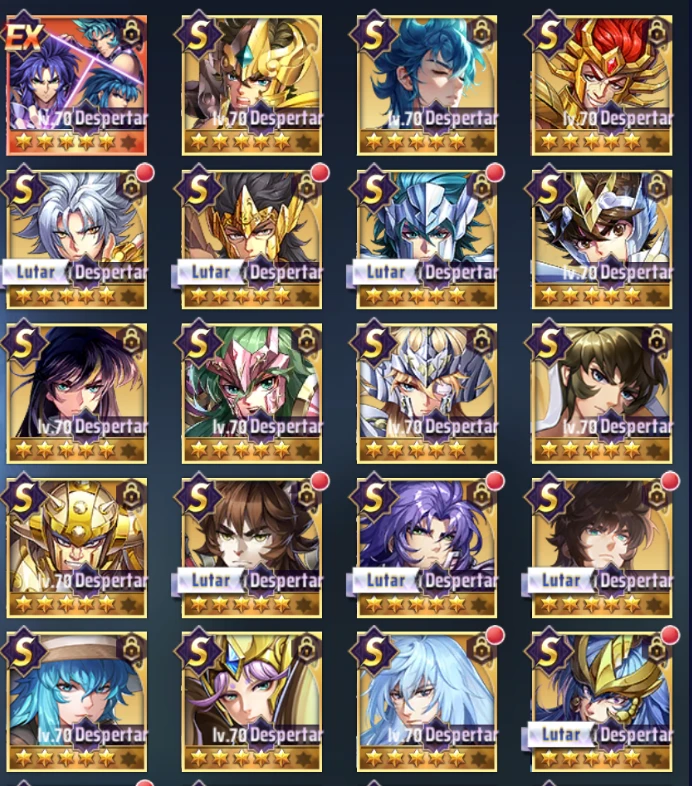Choose the silver-haired character marked Lutar

click(x=77, y=228)
